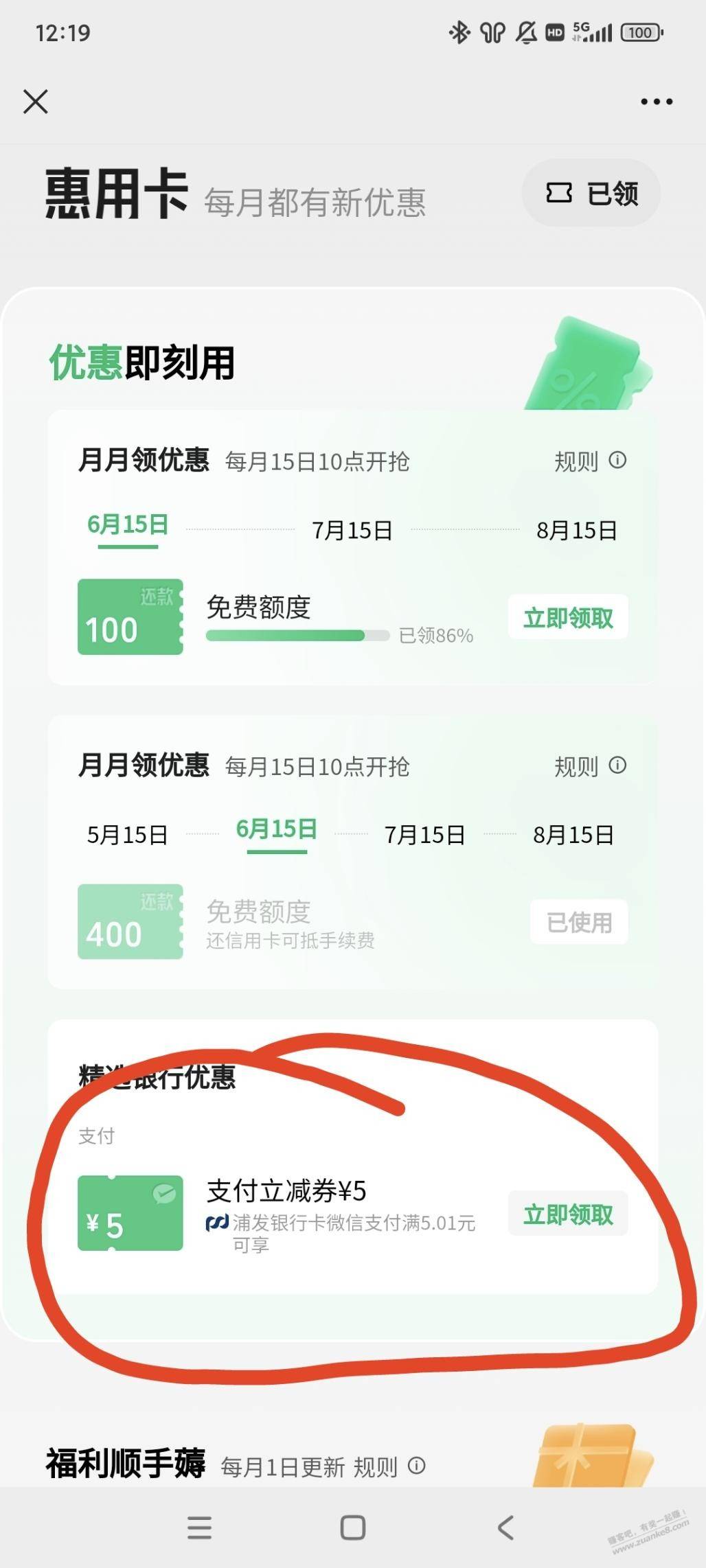Select 5月15日 in the 400 coupon card
This screenshot has width=706, height=1568.
[x=127, y=835]
